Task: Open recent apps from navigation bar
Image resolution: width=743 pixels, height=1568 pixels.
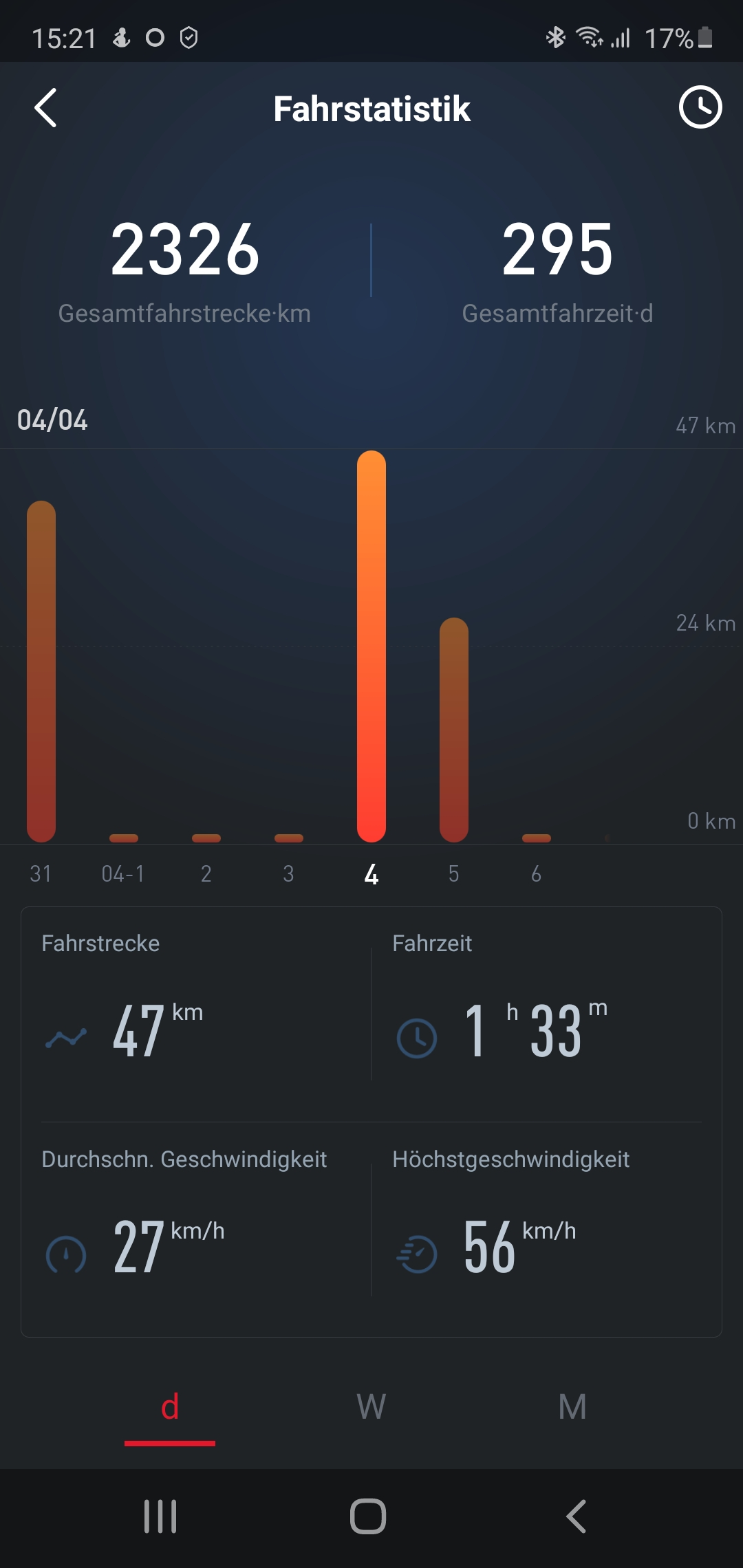Action: click(160, 1516)
